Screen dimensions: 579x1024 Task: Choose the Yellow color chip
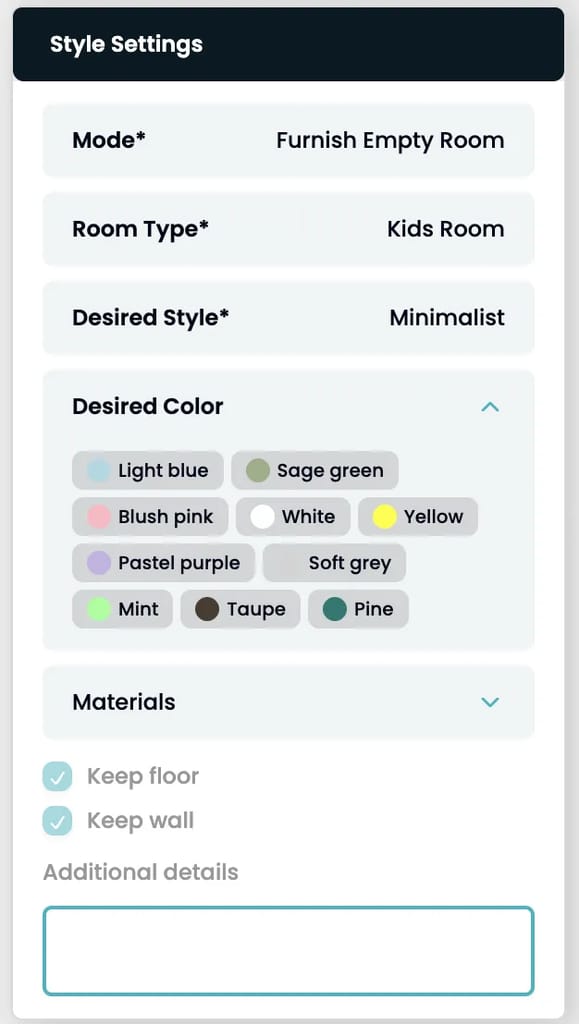418,517
